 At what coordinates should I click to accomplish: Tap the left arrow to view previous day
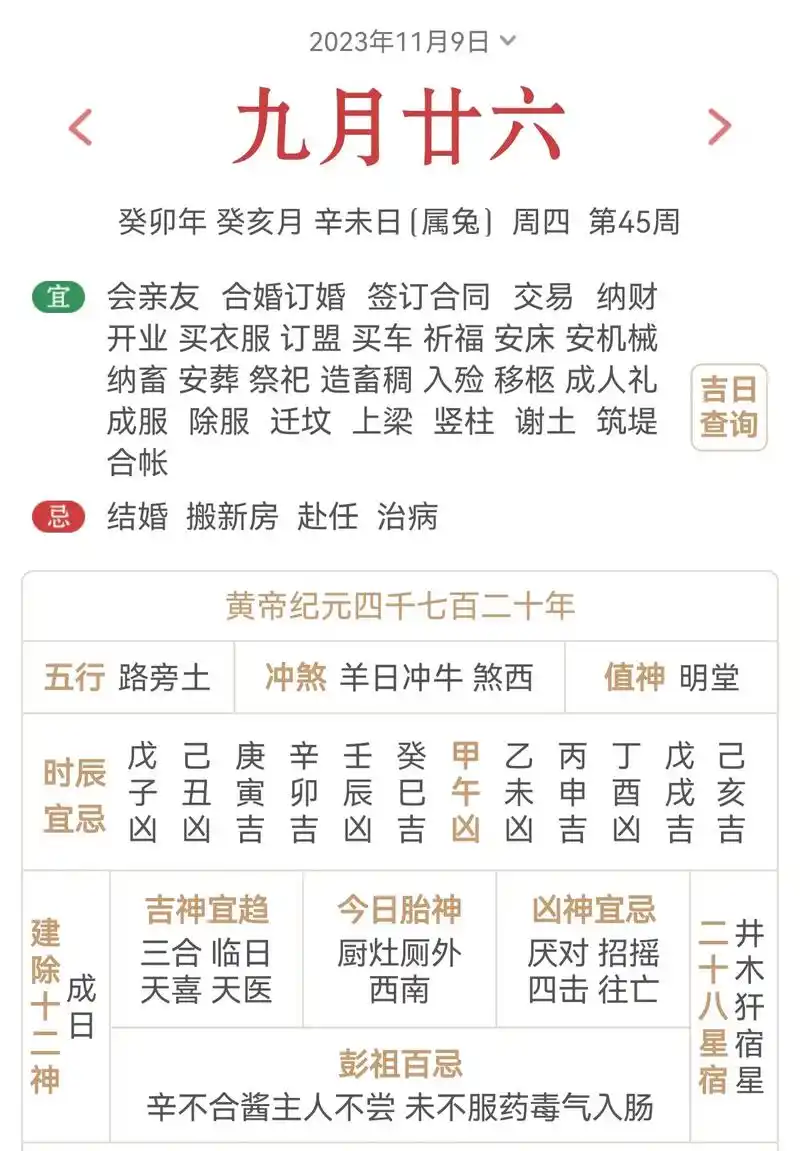(x=80, y=126)
